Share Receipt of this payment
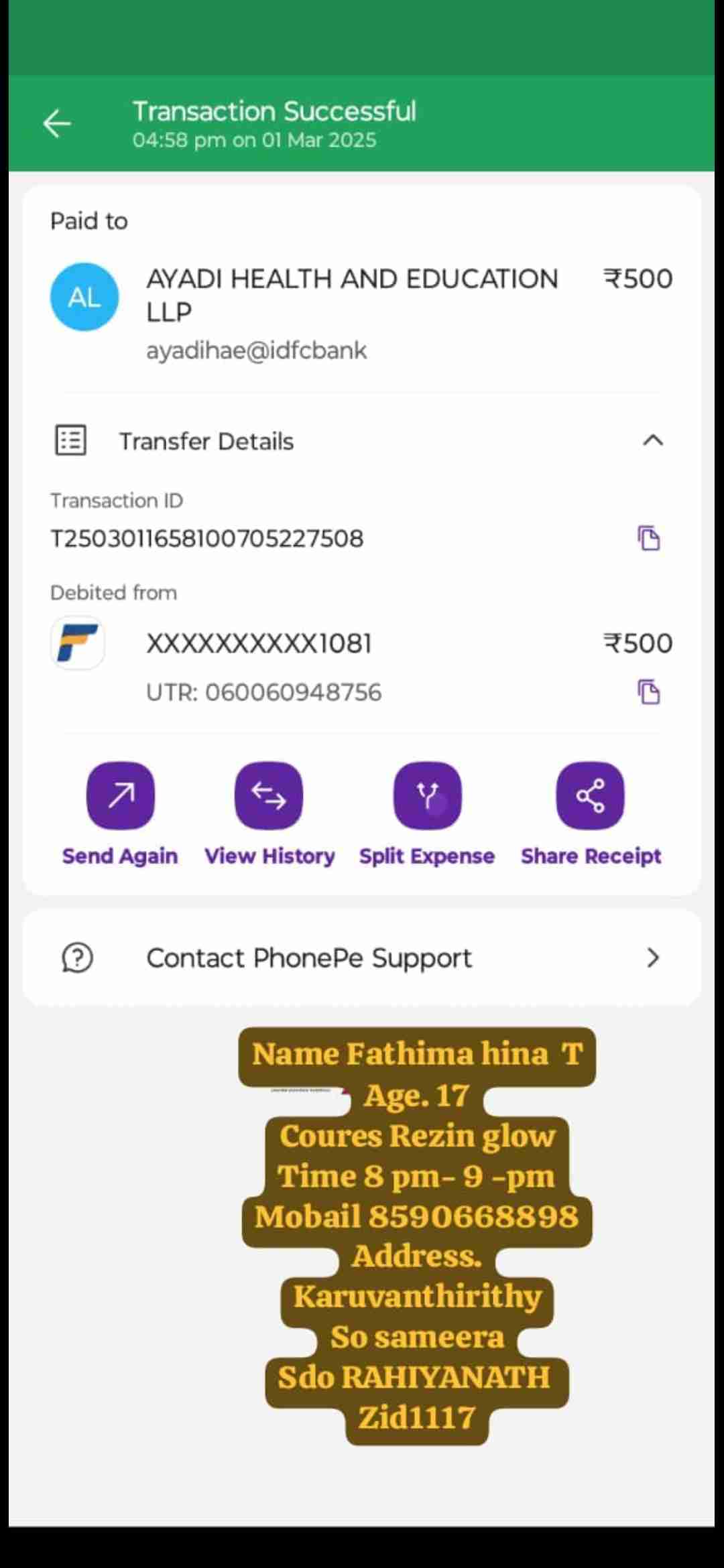This screenshot has height=1568, width=724. [x=590, y=796]
